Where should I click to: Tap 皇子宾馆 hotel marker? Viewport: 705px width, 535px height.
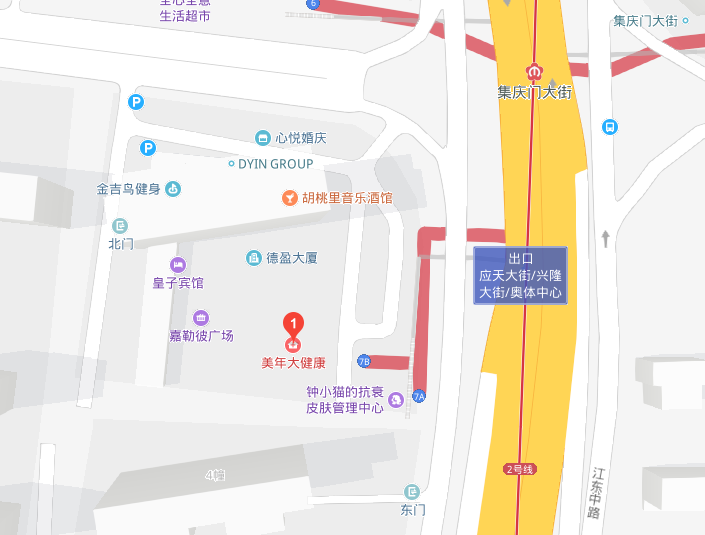[x=178, y=264]
